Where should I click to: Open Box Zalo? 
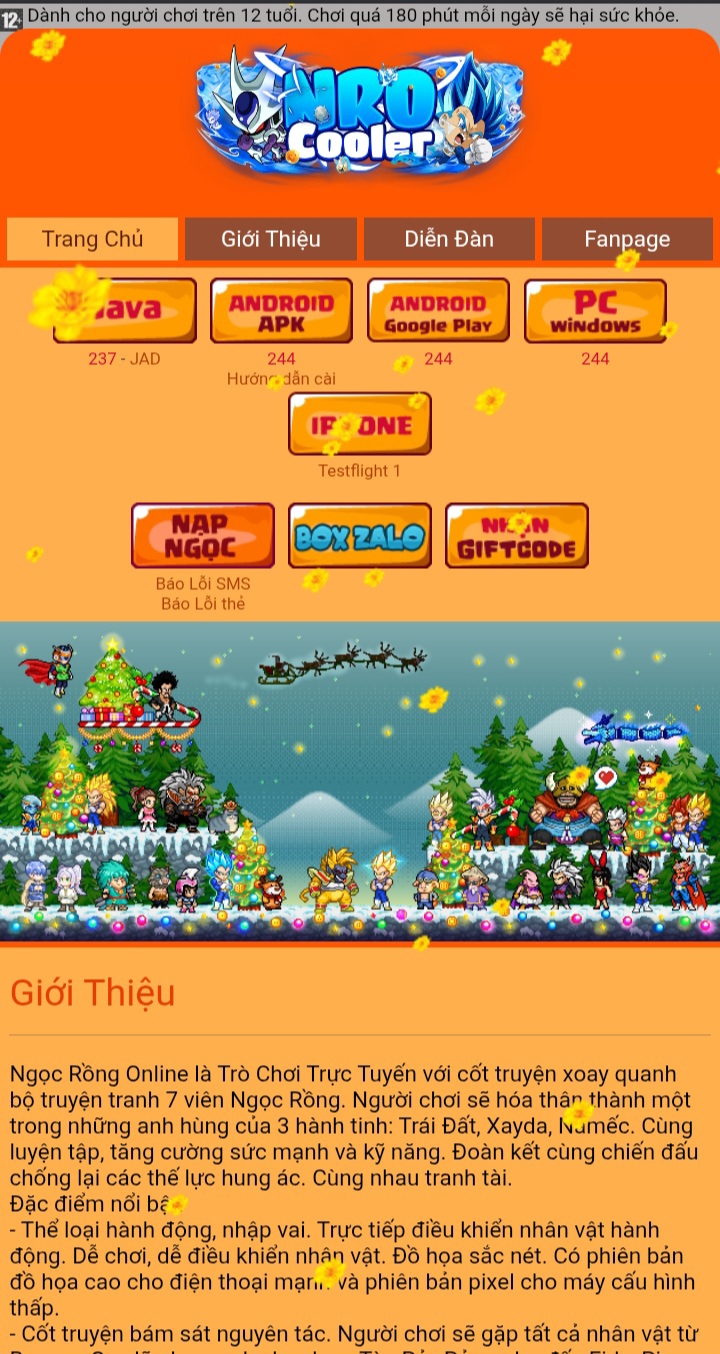[360, 536]
